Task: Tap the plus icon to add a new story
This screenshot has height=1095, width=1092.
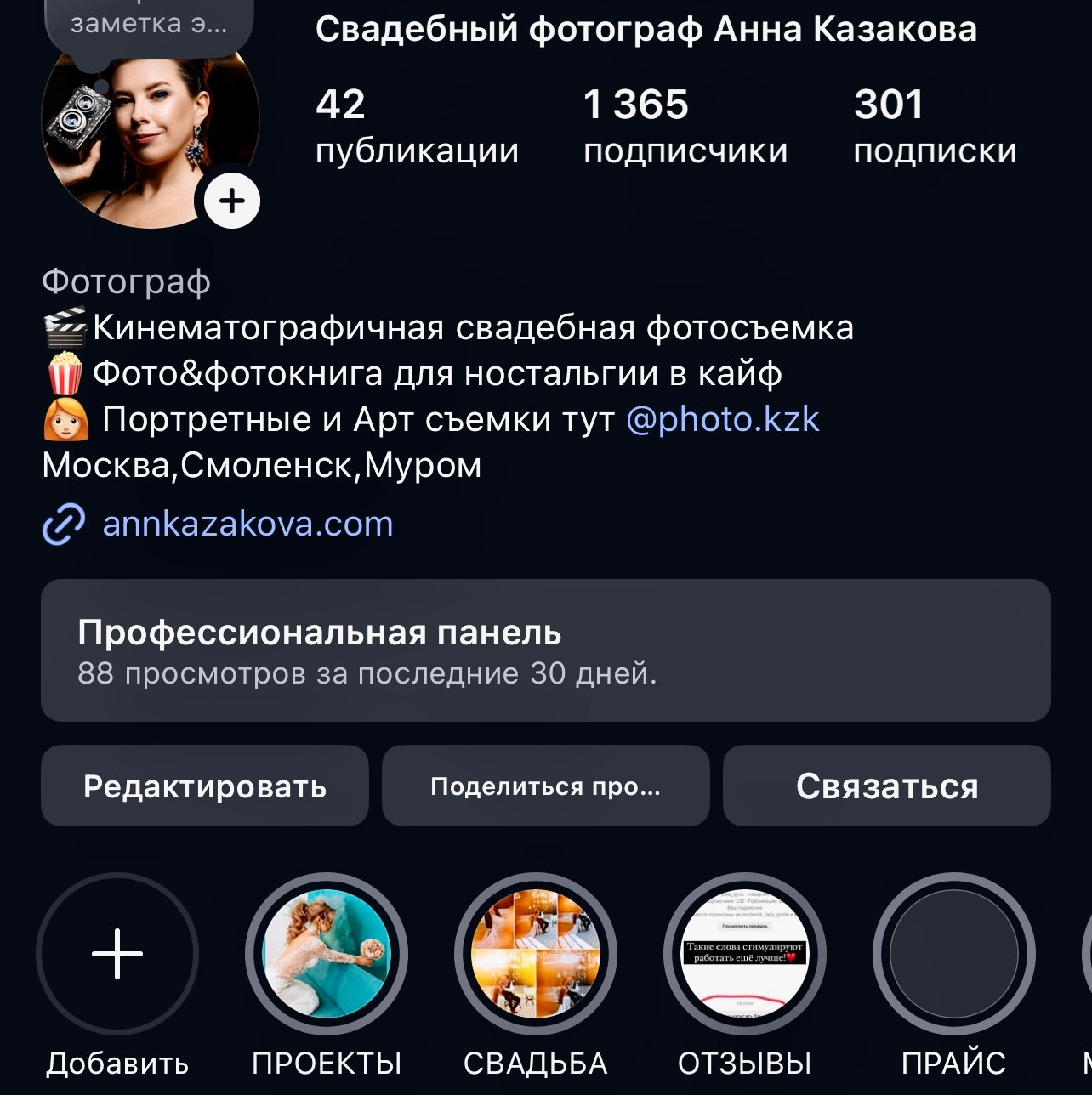Action: tap(119, 955)
